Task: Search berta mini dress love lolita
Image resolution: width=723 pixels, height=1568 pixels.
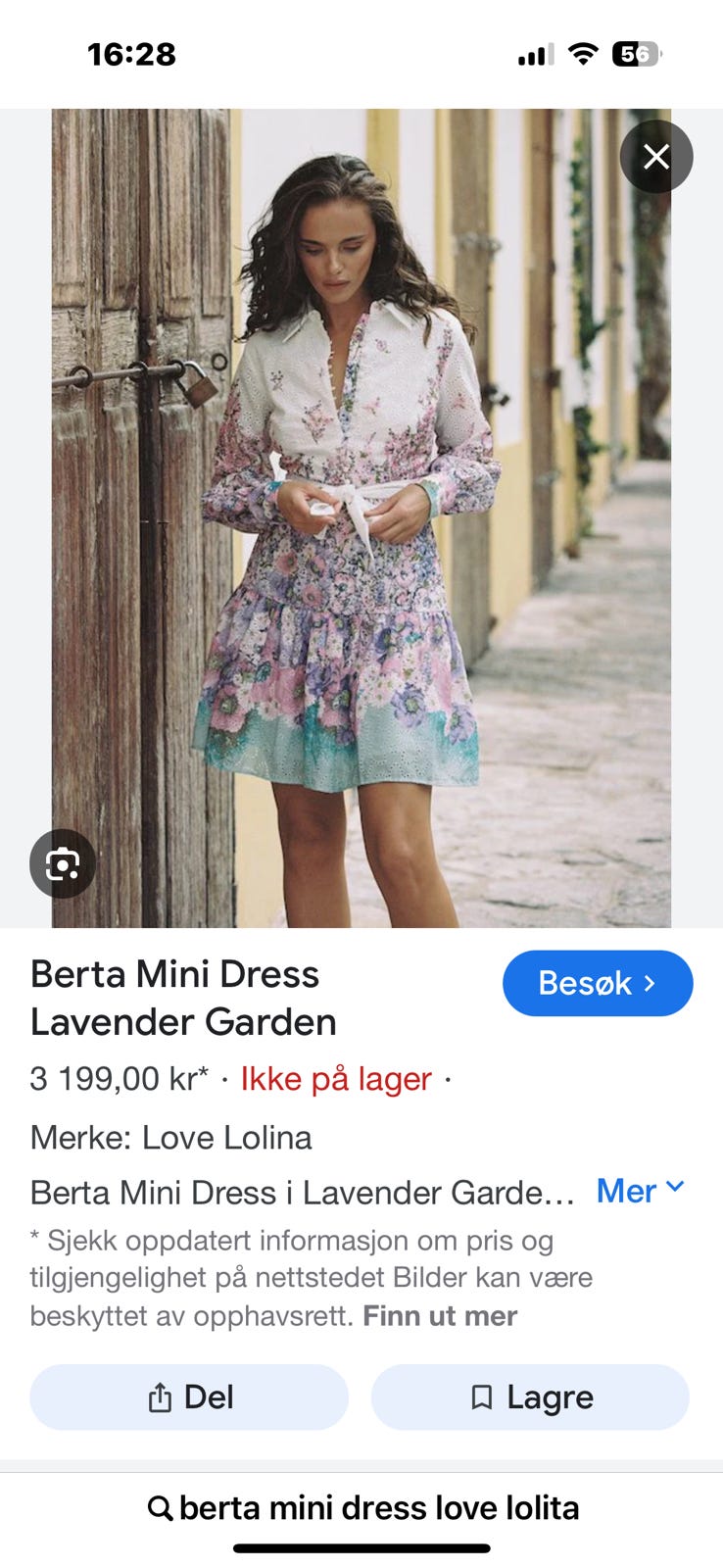Action: 362,1507
